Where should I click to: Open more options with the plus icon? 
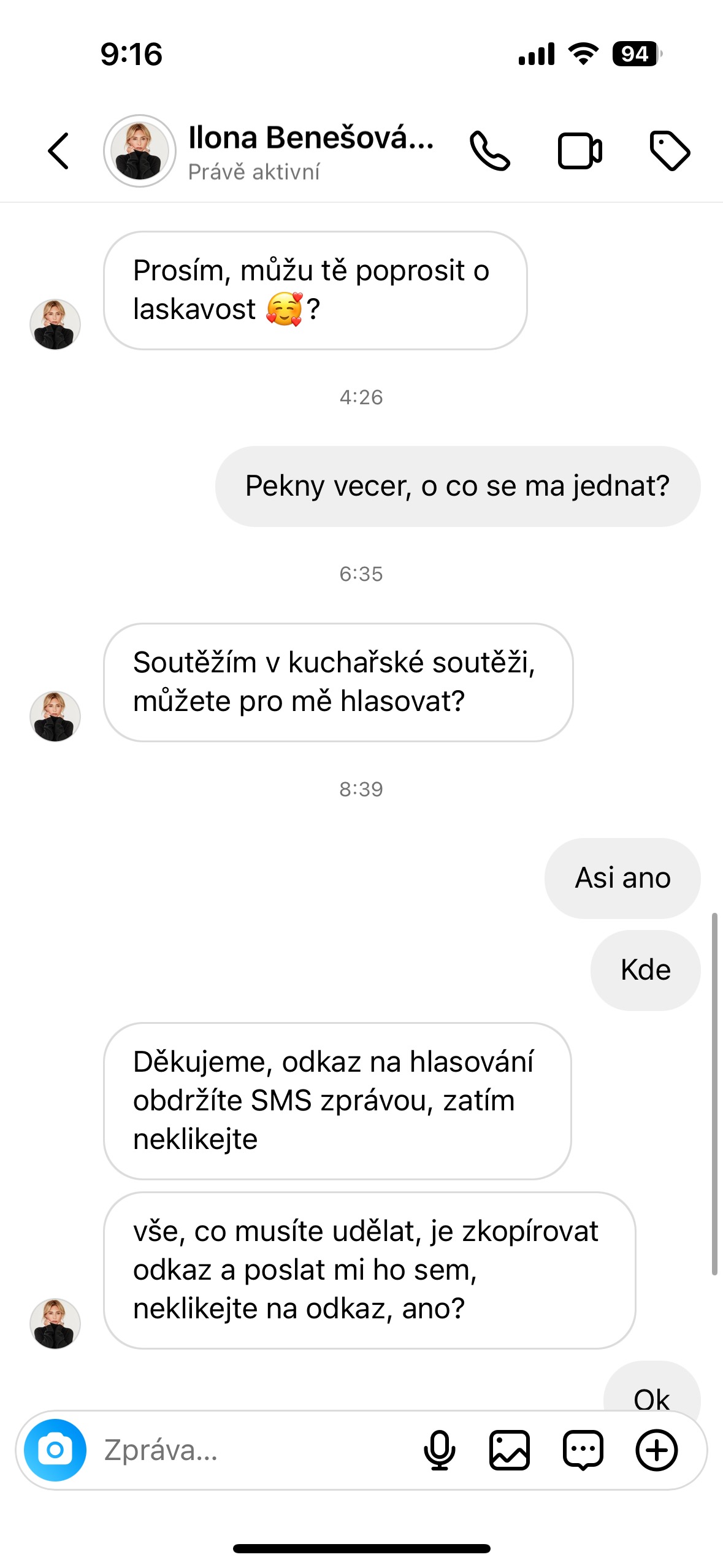[x=656, y=1450]
